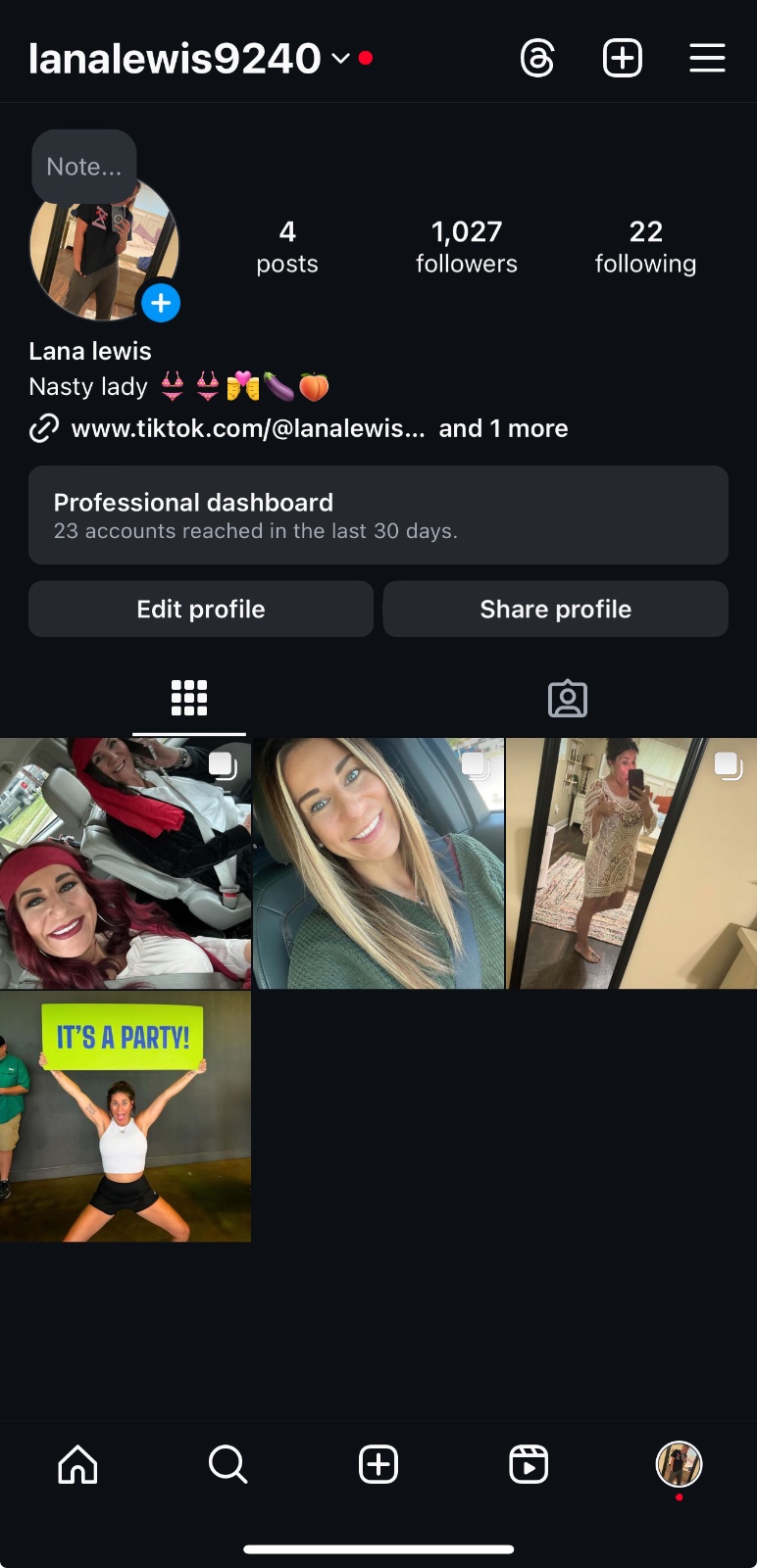757x1568 pixels.
Task: Switch to the tagged photos tab
Action: [567, 699]
